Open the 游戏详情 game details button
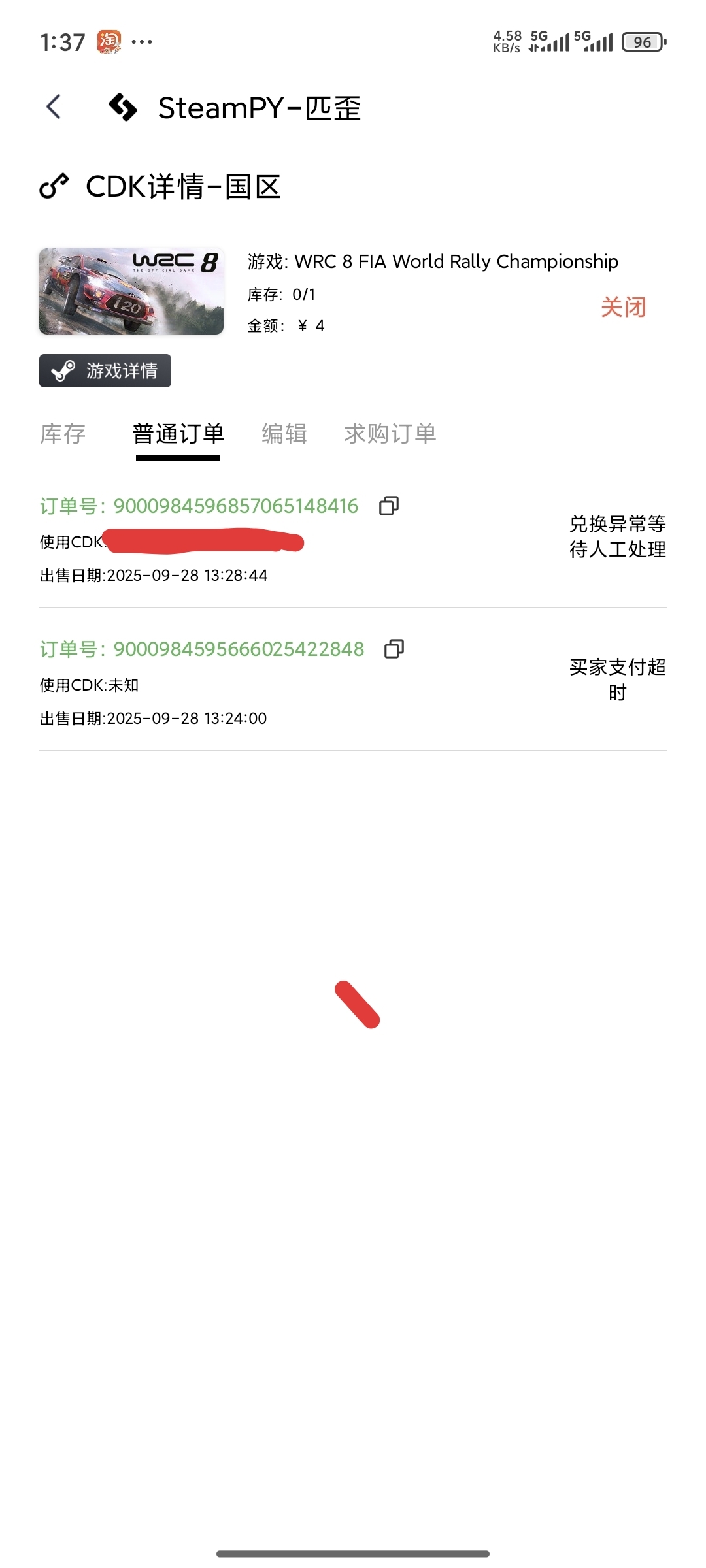Image resolution: width=706 pixels, height=1568 pixels. pos(105,371)
